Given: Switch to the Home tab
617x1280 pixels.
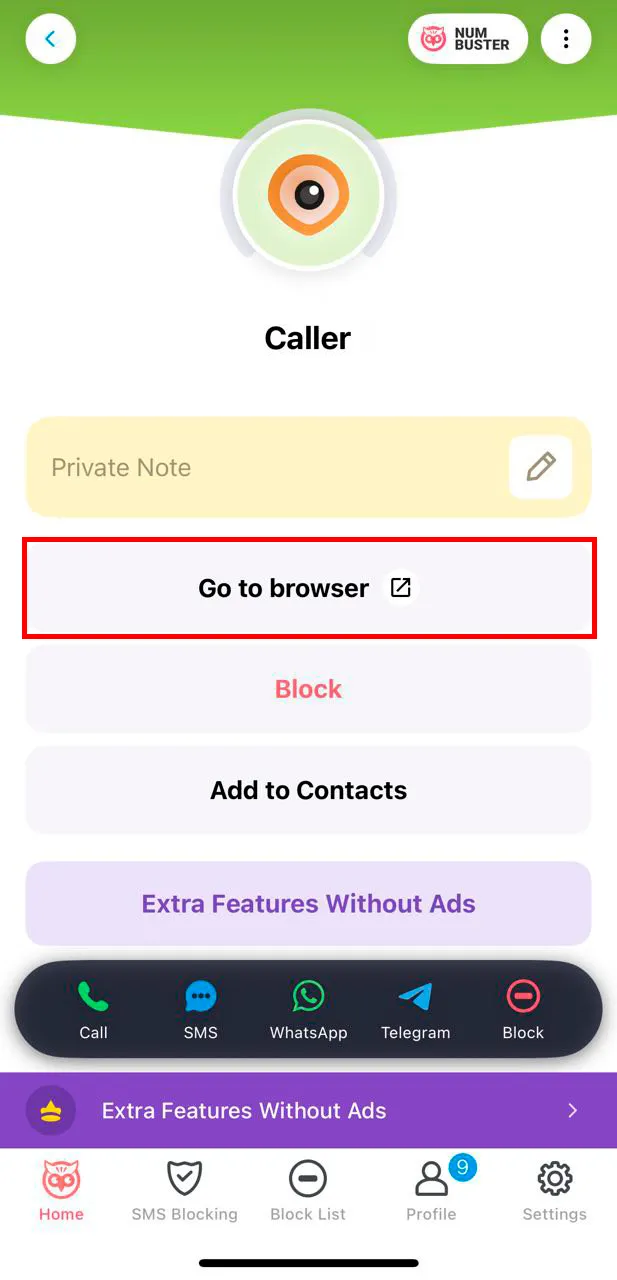Looking at the screenshot, I should click(61, 1192).
